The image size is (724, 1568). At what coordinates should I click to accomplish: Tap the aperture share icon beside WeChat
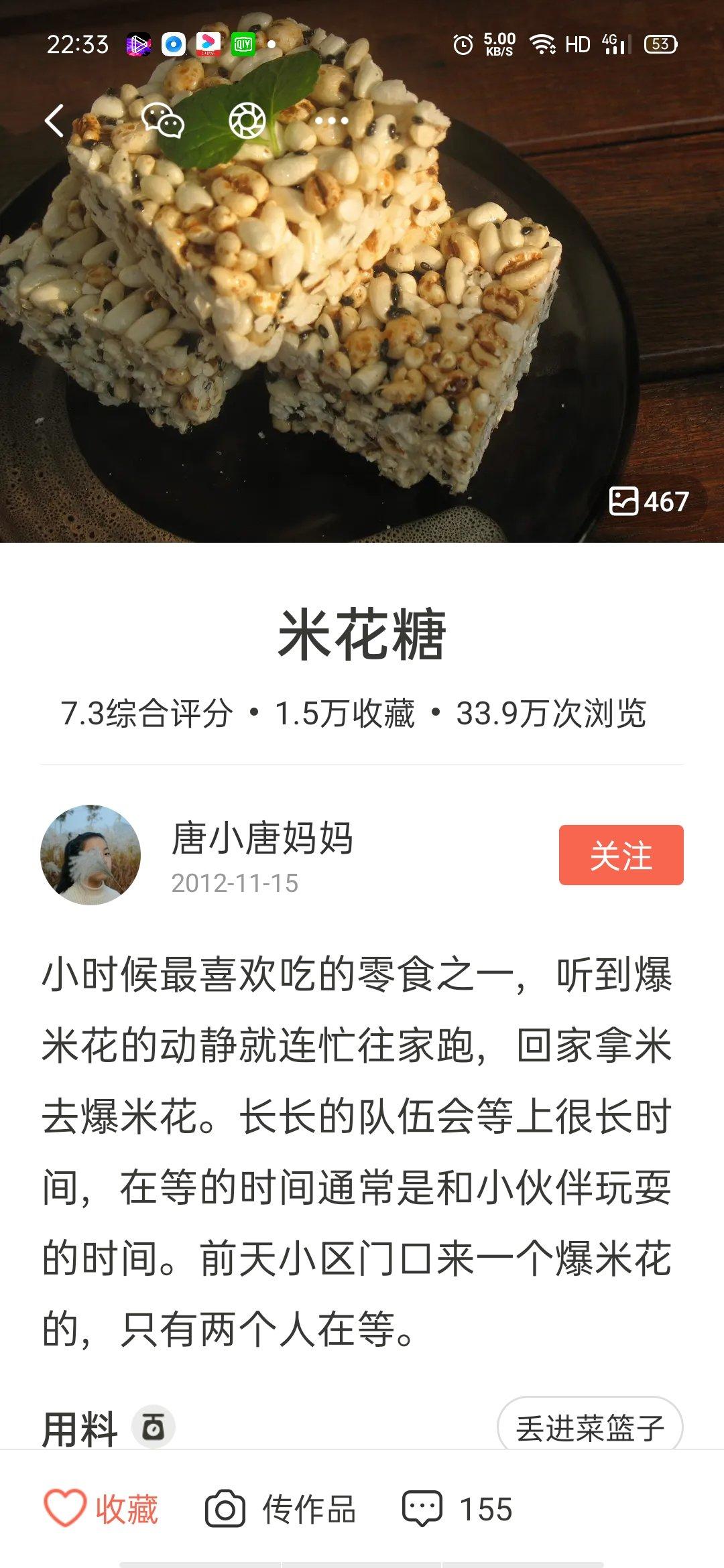(248, 122)
